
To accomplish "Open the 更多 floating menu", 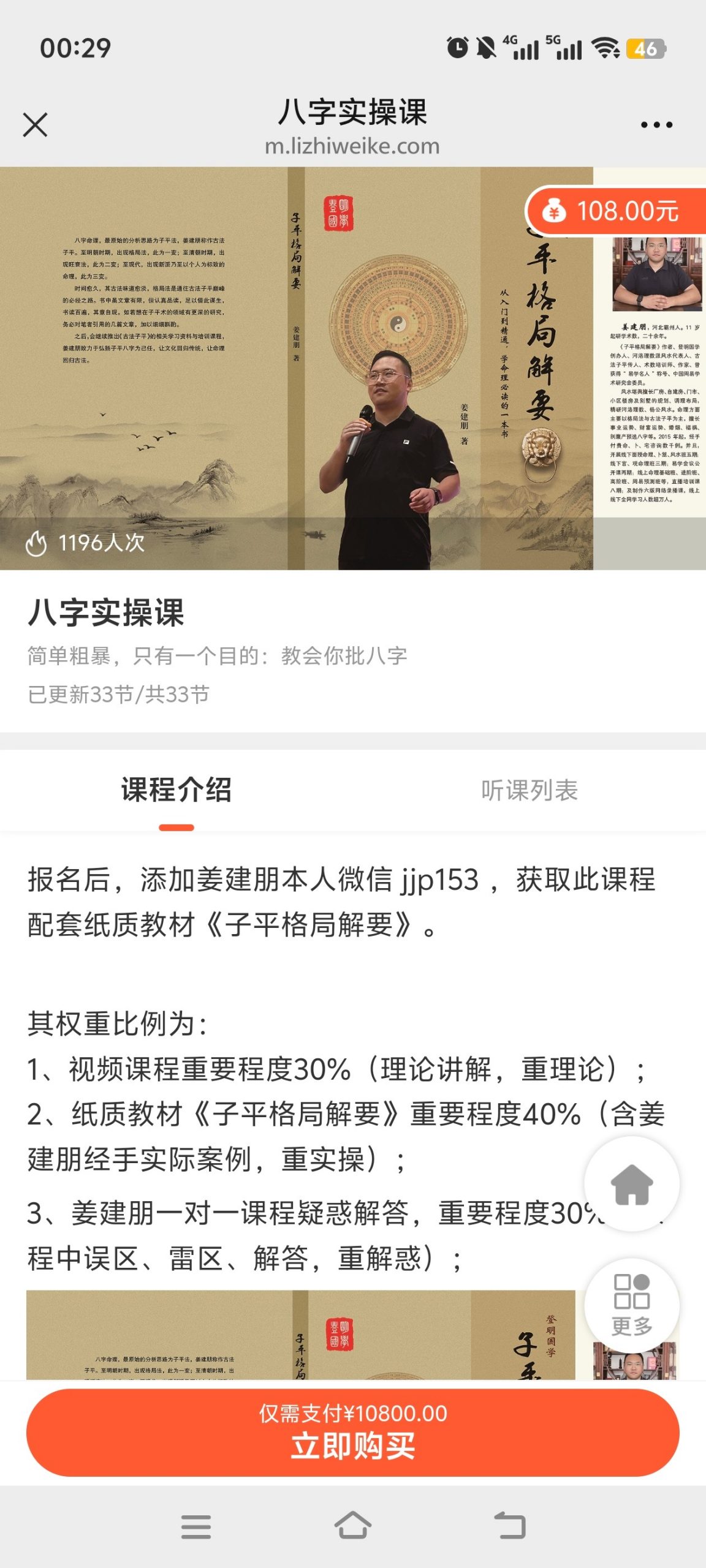I will pyautogui.click(x=631, y=1305).
